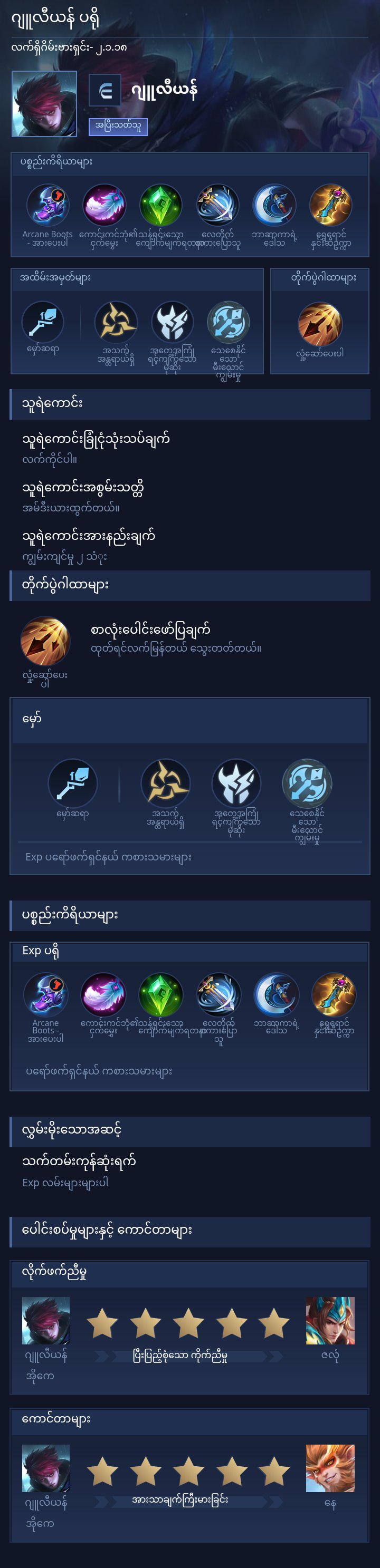The height and width of the screenshot is (1568, 380).
Task: Tap the golden staff item in the top build
Action: pyautogui.click(x=330, y=206)
